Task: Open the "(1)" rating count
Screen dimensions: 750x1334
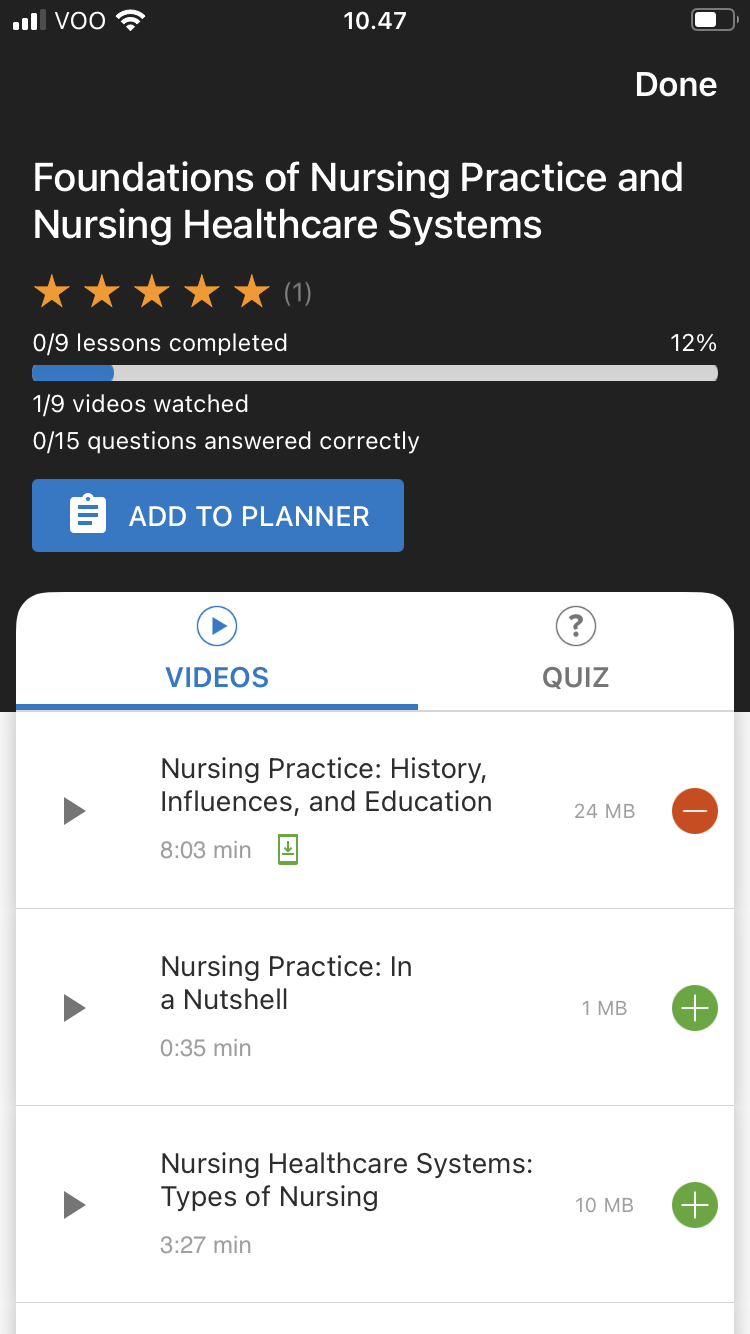Action: pyautogui.click(x=297, y=292)
